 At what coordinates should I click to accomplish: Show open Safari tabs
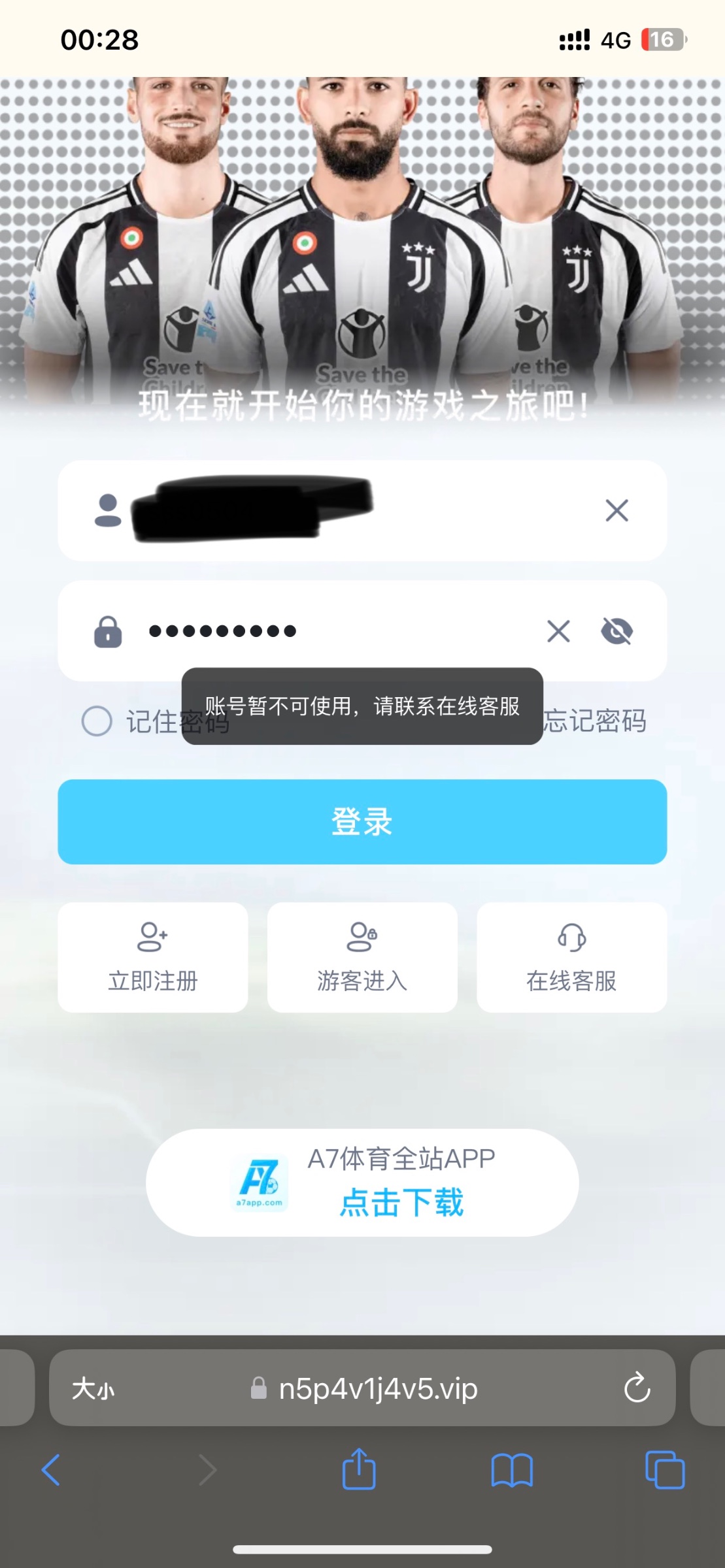[x=664, y=1471]
